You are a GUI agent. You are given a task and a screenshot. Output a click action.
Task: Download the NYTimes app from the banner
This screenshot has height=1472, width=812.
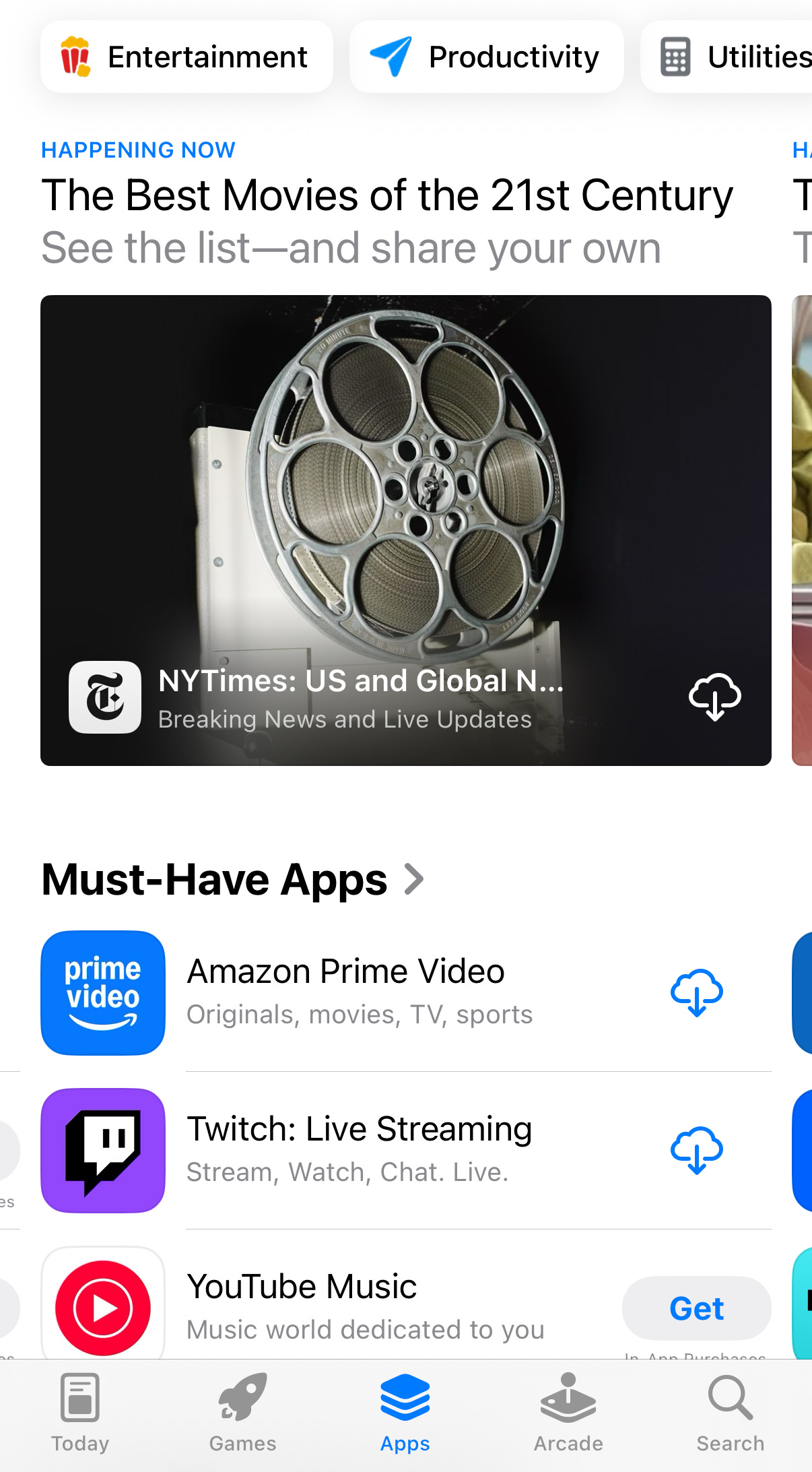pos(714,697)
